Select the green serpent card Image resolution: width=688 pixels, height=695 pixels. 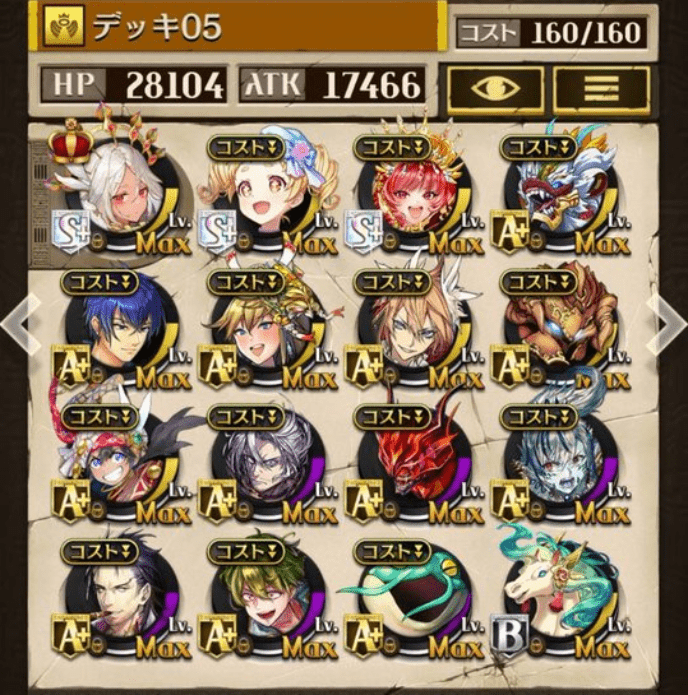(405, 598)
